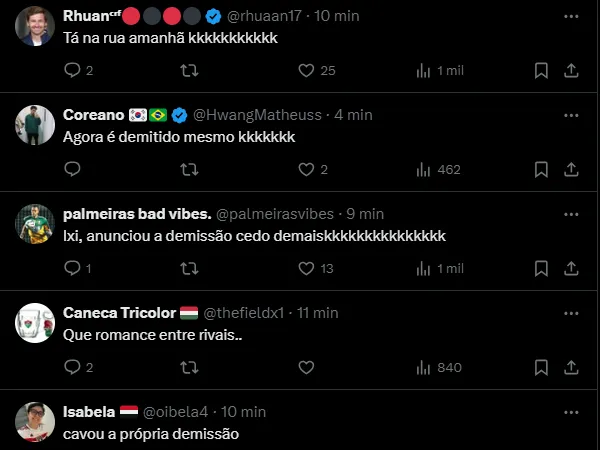Screen dimensions: 600x450
Task: Share Caneca Tricolor's tweet
Action: [571, 367]
